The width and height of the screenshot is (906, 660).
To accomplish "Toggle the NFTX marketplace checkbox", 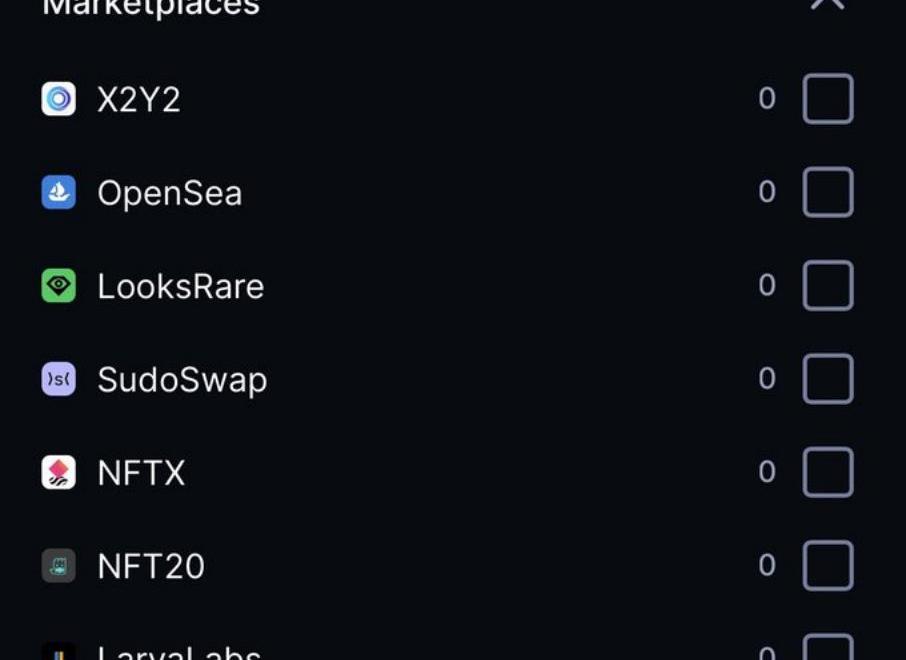I will click(x=827, y=472).
